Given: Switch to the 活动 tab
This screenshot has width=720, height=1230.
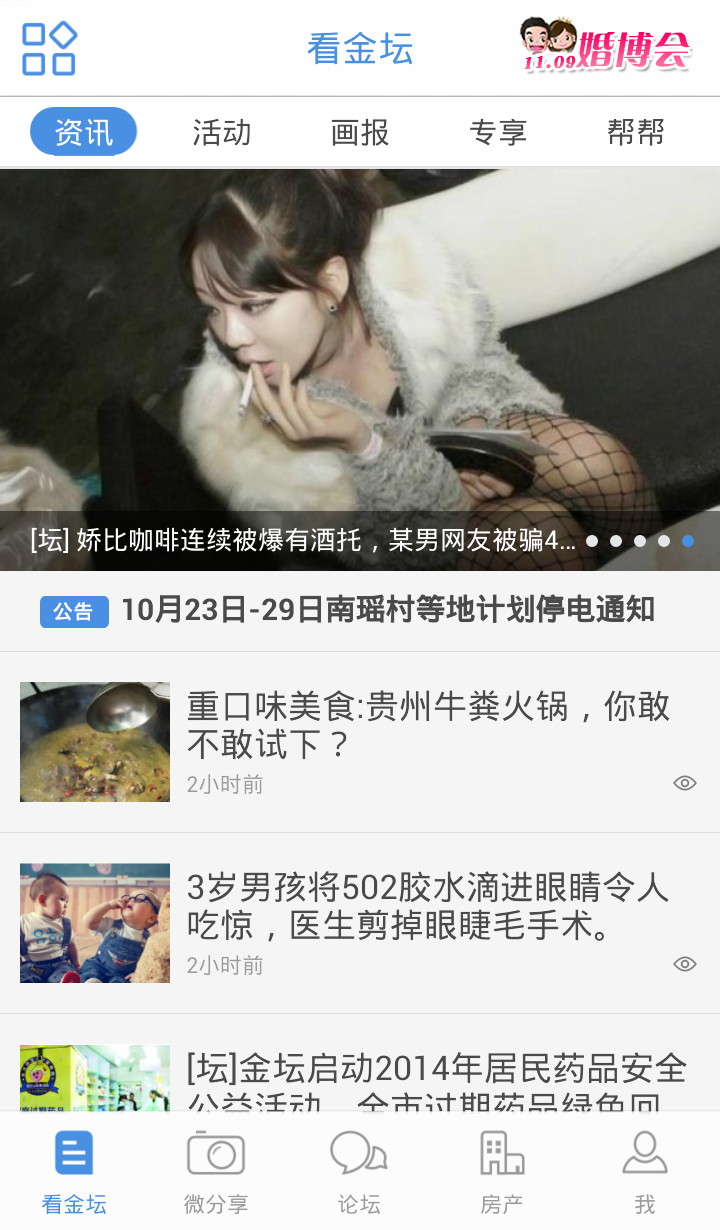Looking at the screenshot, I should (221, 132).
